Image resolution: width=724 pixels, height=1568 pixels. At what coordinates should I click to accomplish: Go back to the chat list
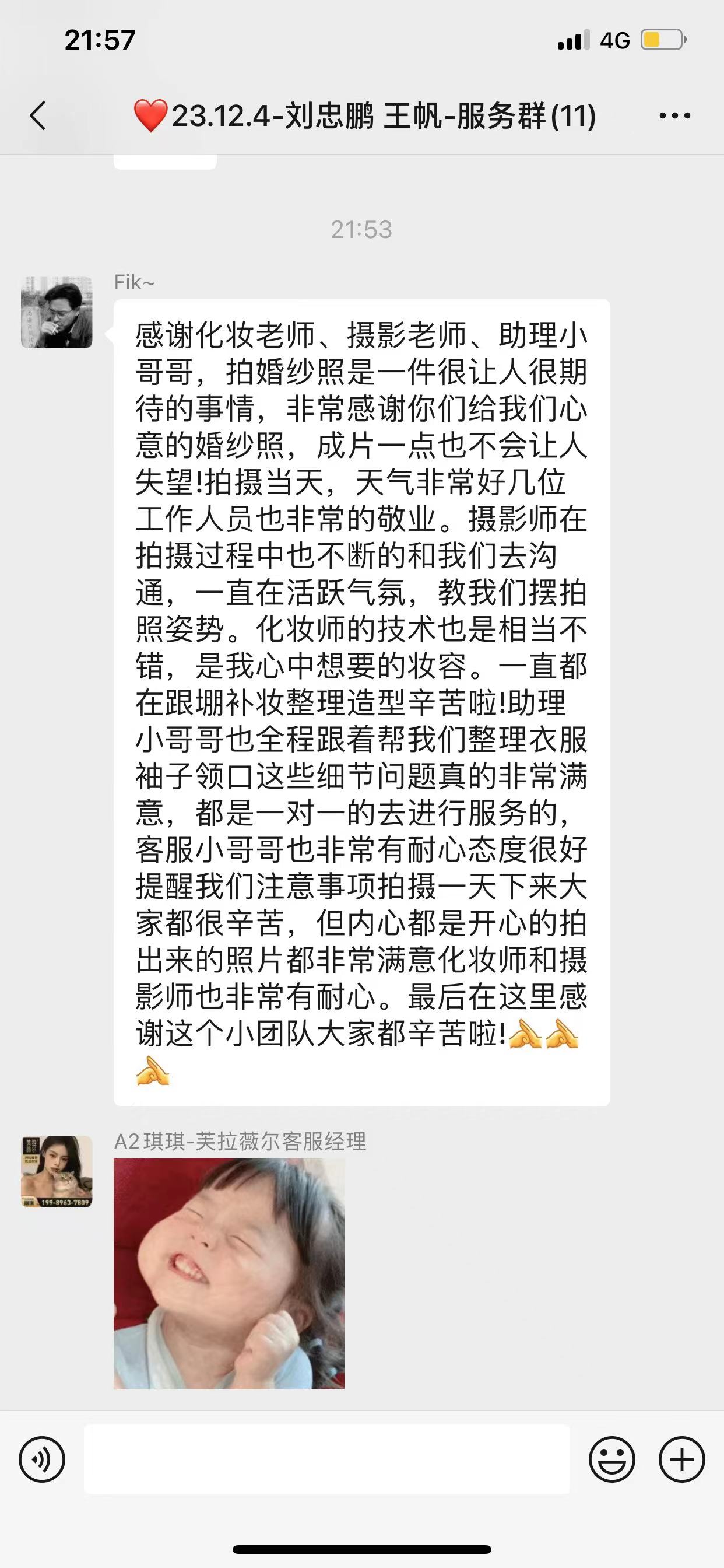click(x=38, y=116)
